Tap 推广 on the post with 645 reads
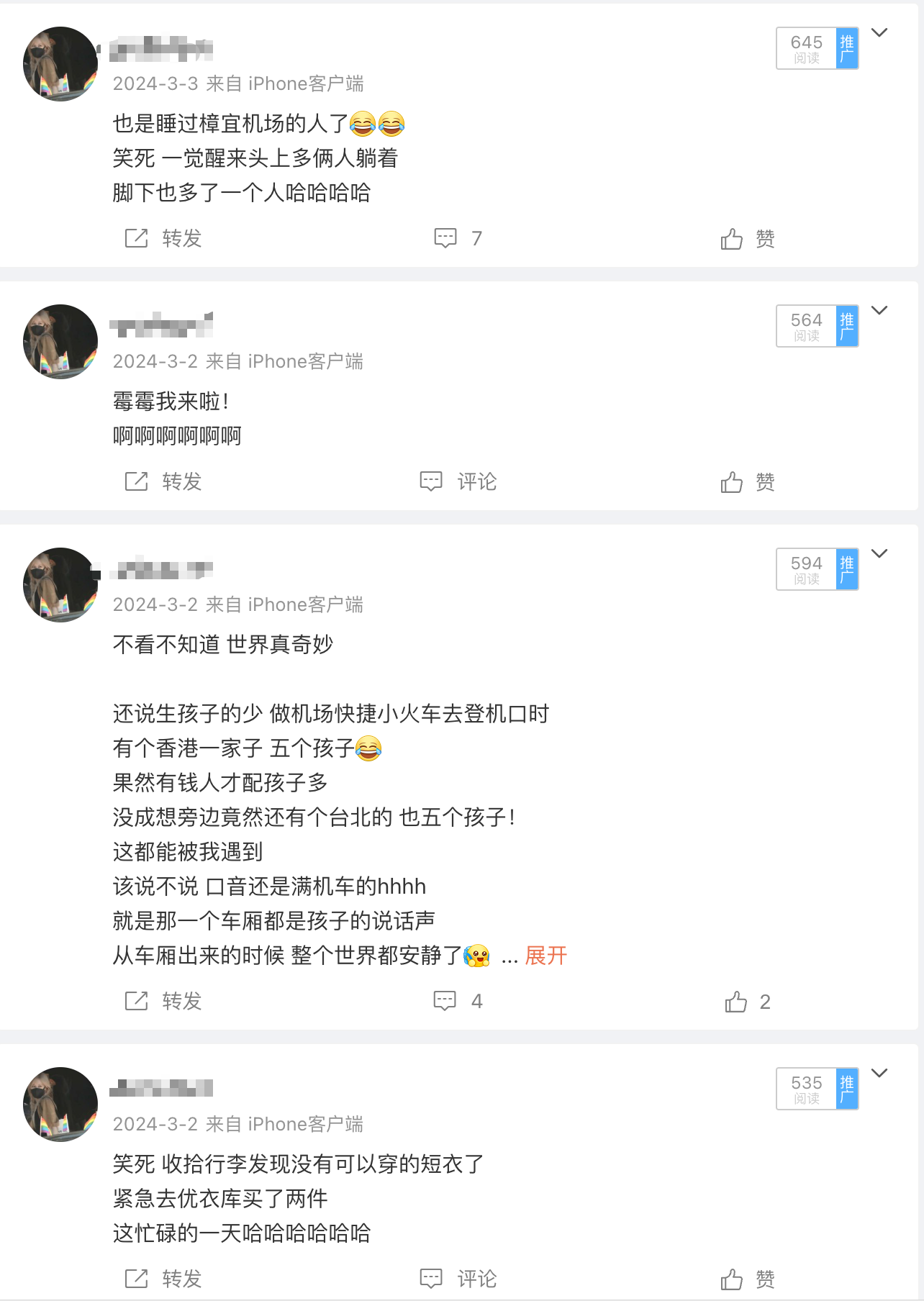The image size is (924, 1301). [847, 49]
